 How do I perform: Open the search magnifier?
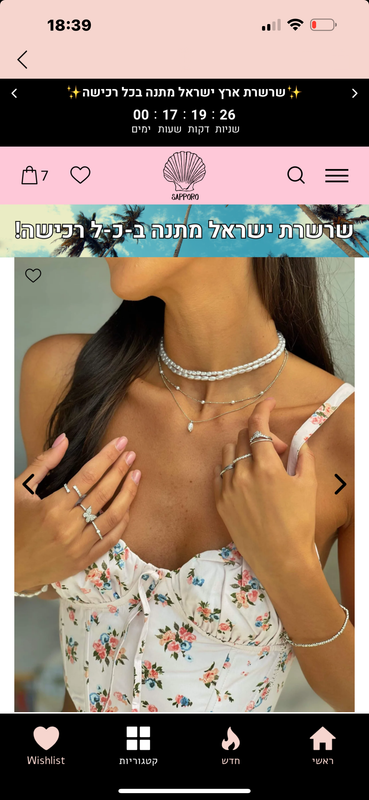point(296,175)
